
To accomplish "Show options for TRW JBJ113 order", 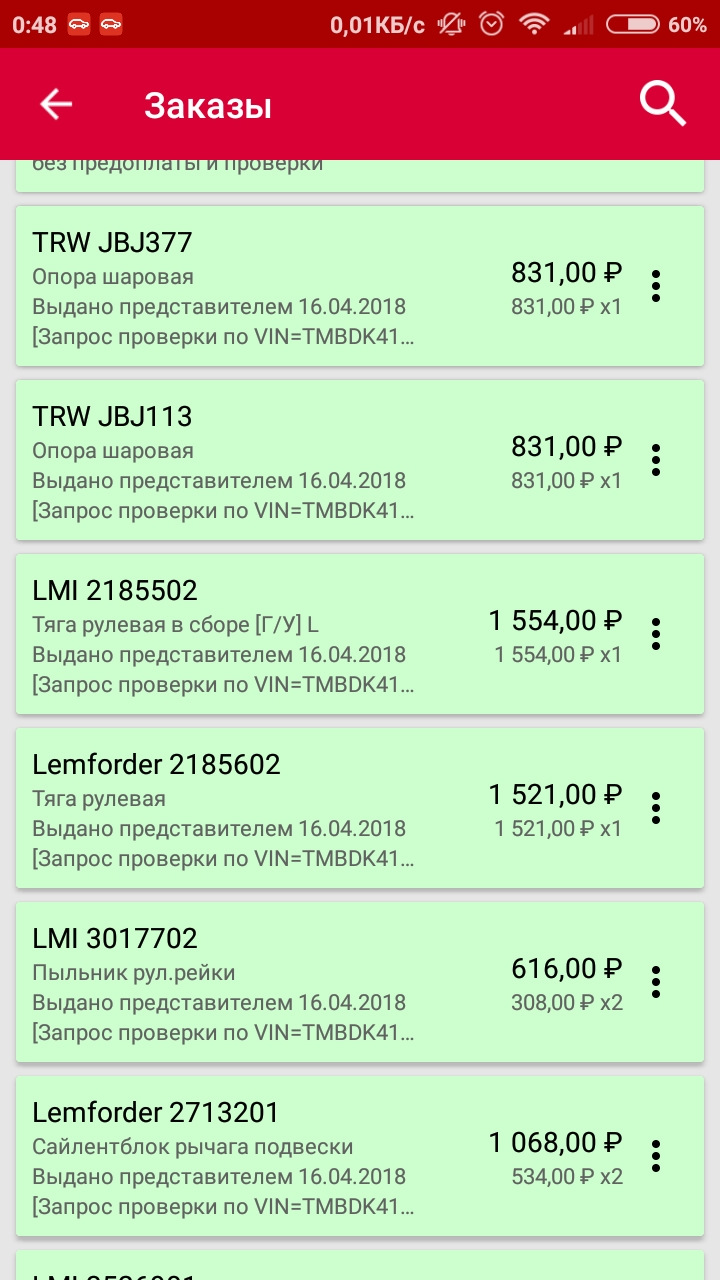I will click(x=656, y=460).
